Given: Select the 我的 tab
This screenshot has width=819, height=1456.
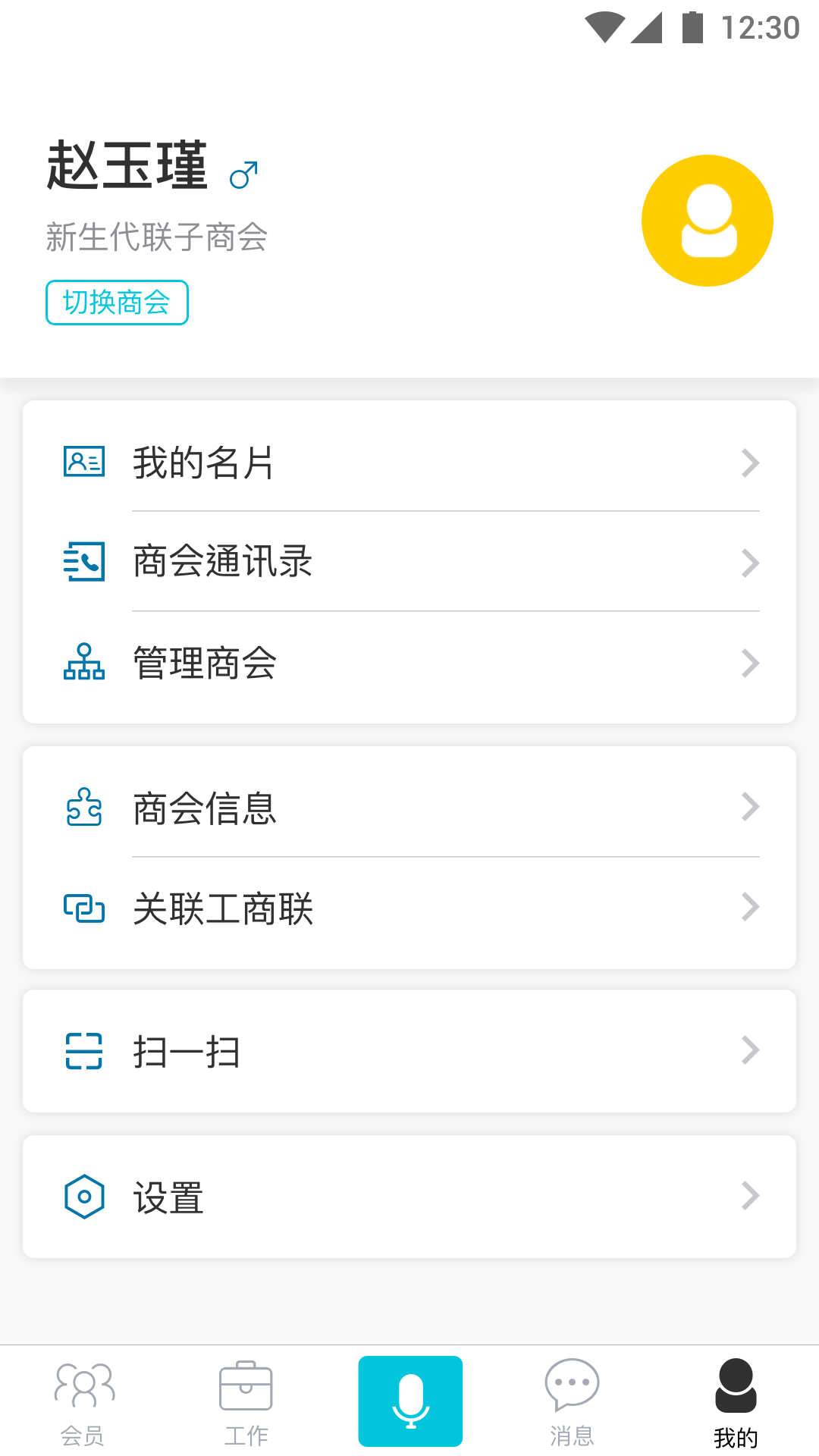Looking at the screenshot, I should click(x=735, y=1403).
